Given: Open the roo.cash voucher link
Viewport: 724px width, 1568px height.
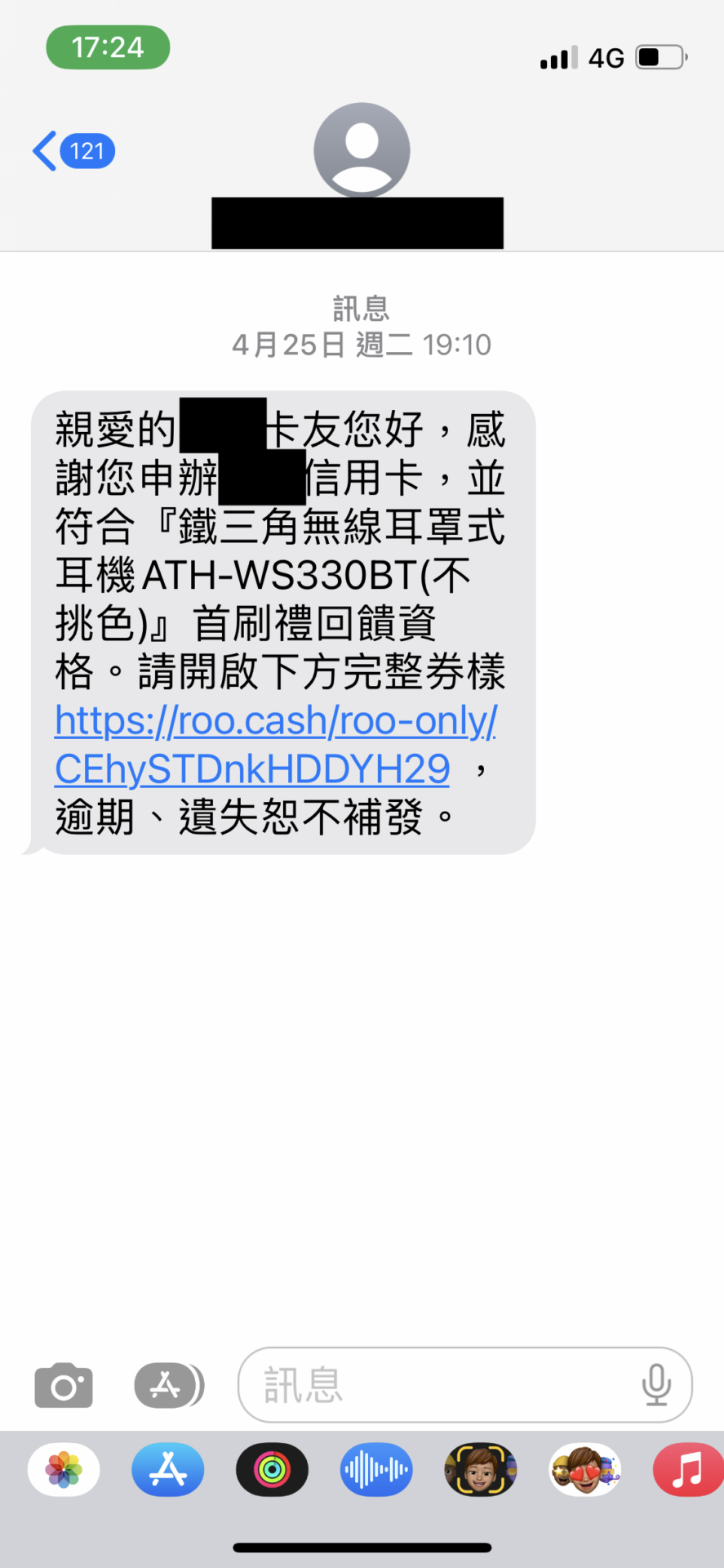Looking at the screenshot, I should [x=274, y=744].
